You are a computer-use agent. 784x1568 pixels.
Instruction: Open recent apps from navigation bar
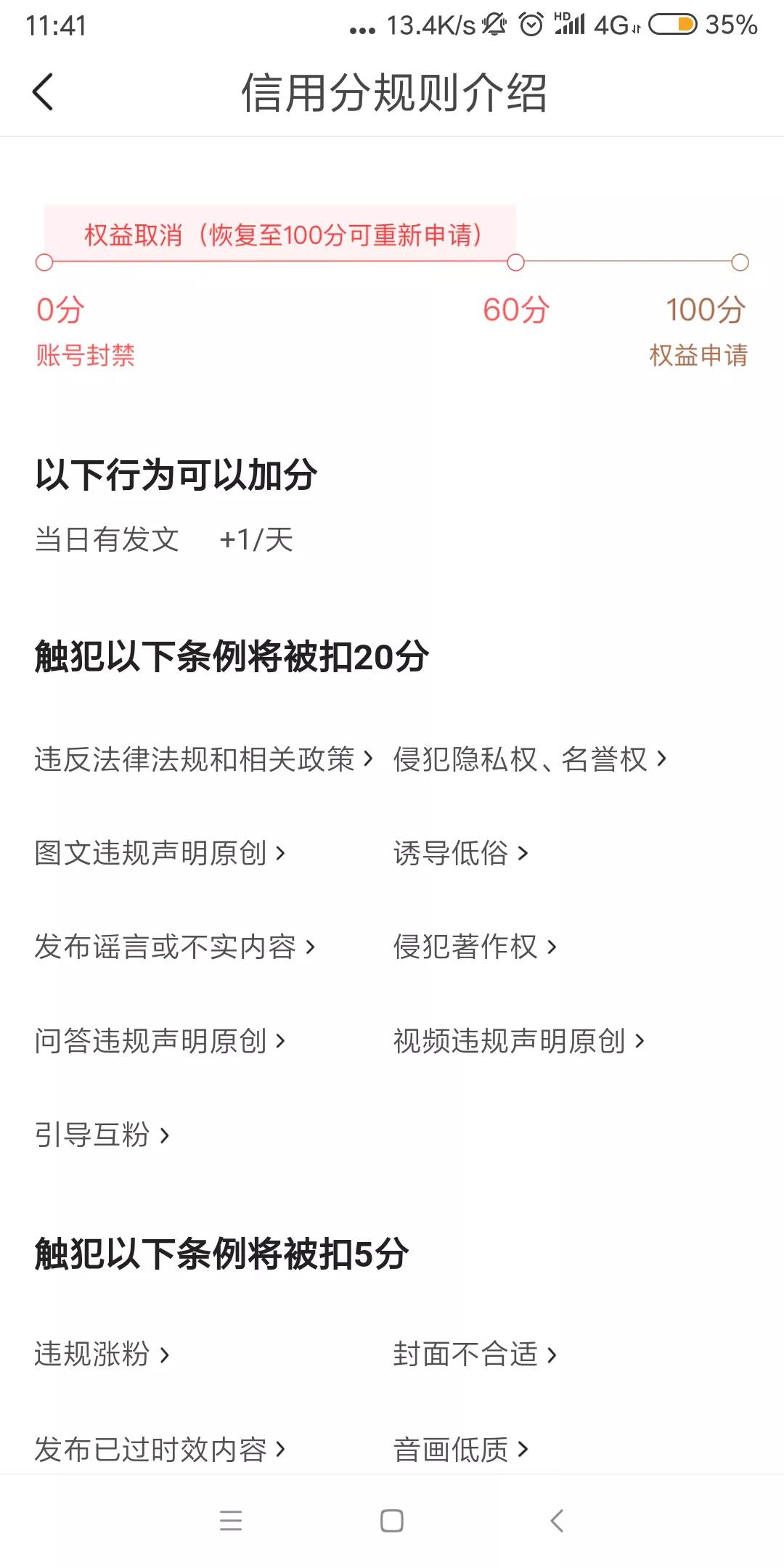231,1521
